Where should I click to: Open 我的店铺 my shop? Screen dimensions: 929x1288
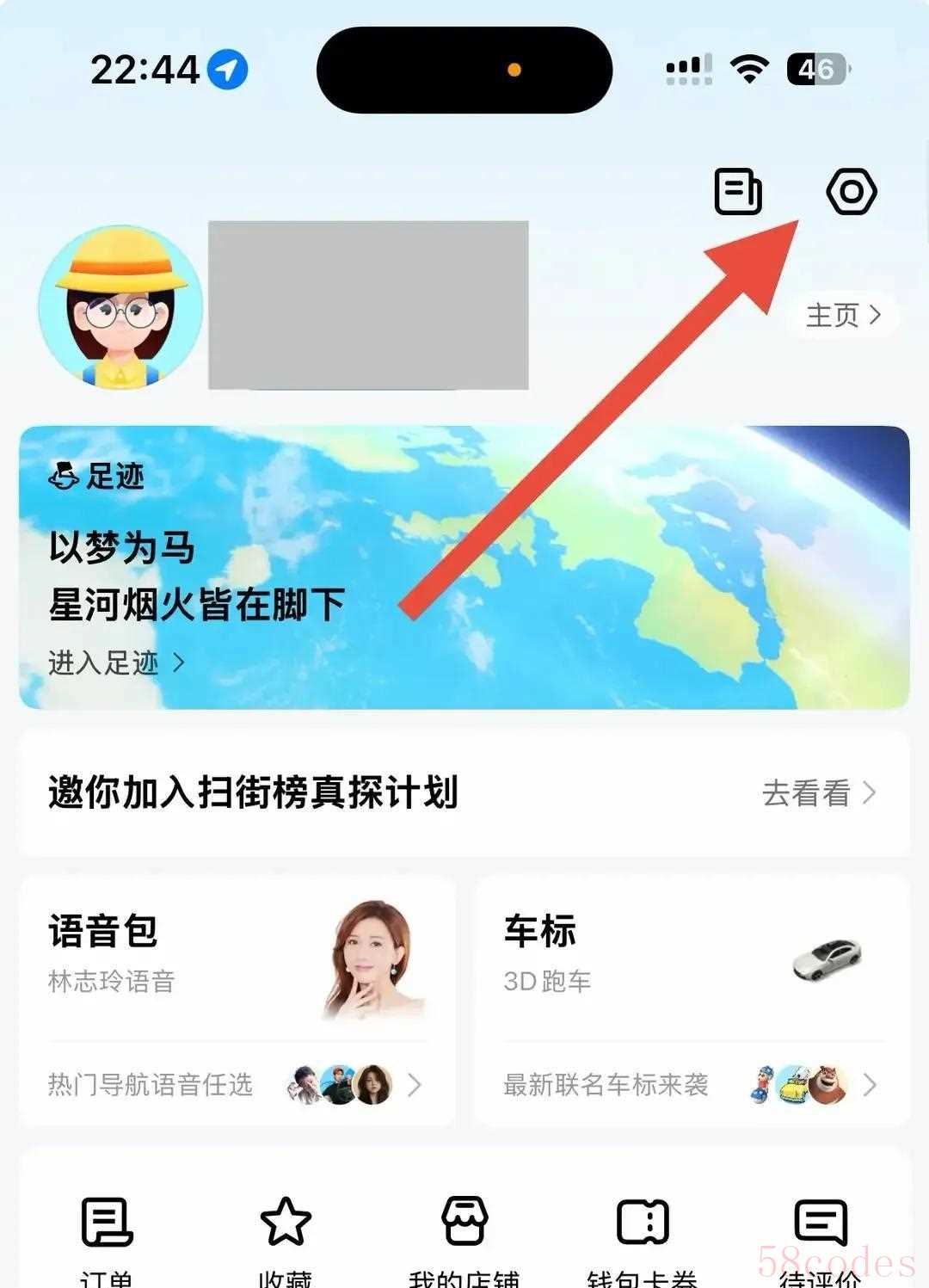click(464, 1230)
